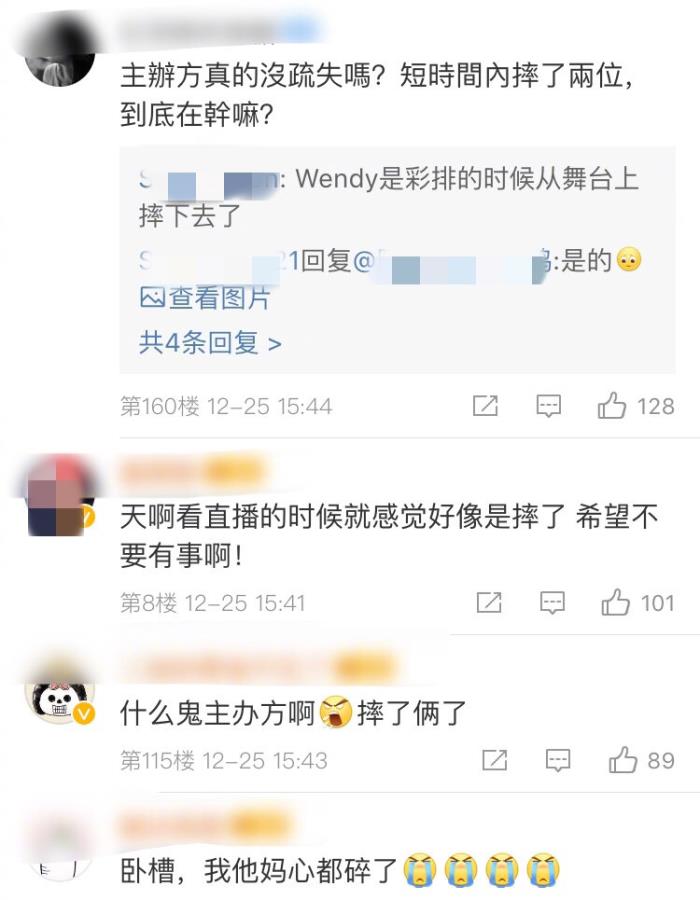Viewport: 700px width, 900px height.
Task: Like the comment with 101 likes
Action: pos(615,603)
